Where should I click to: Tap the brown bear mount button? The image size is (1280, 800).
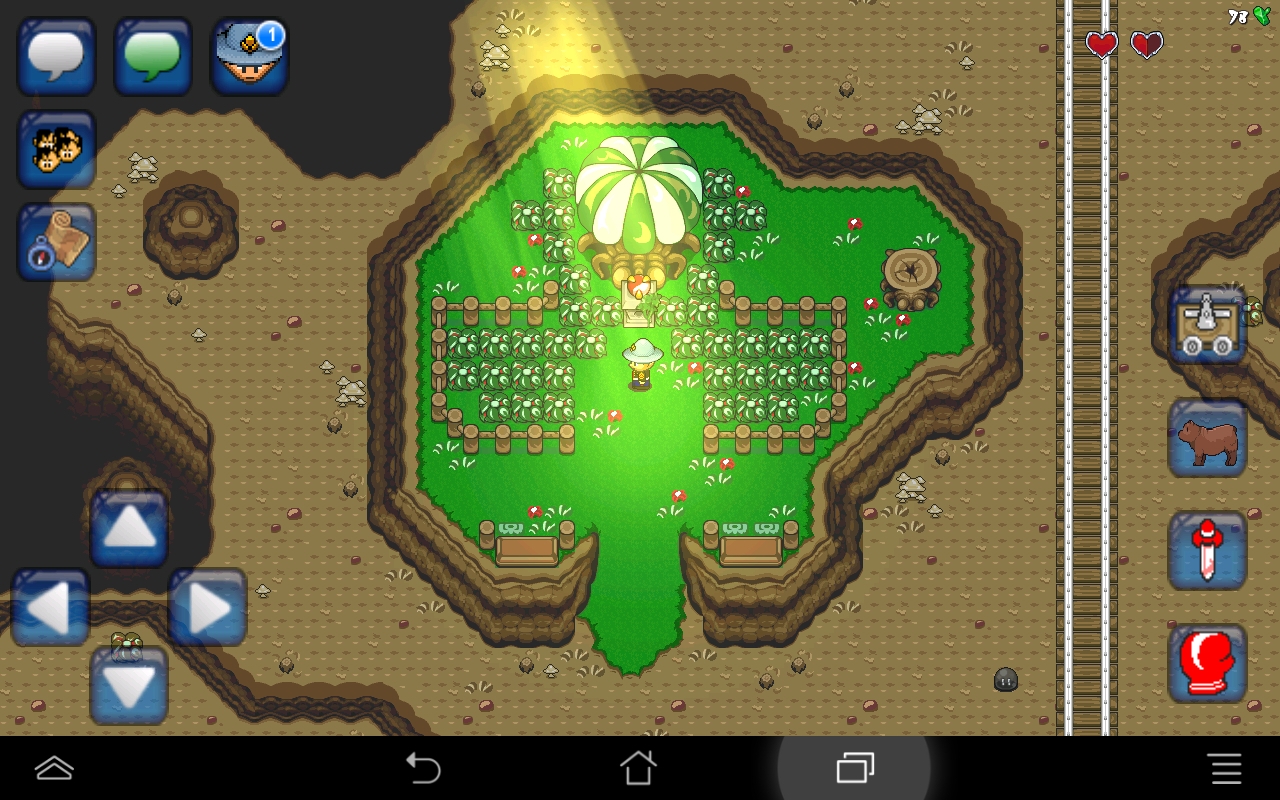1208,439
